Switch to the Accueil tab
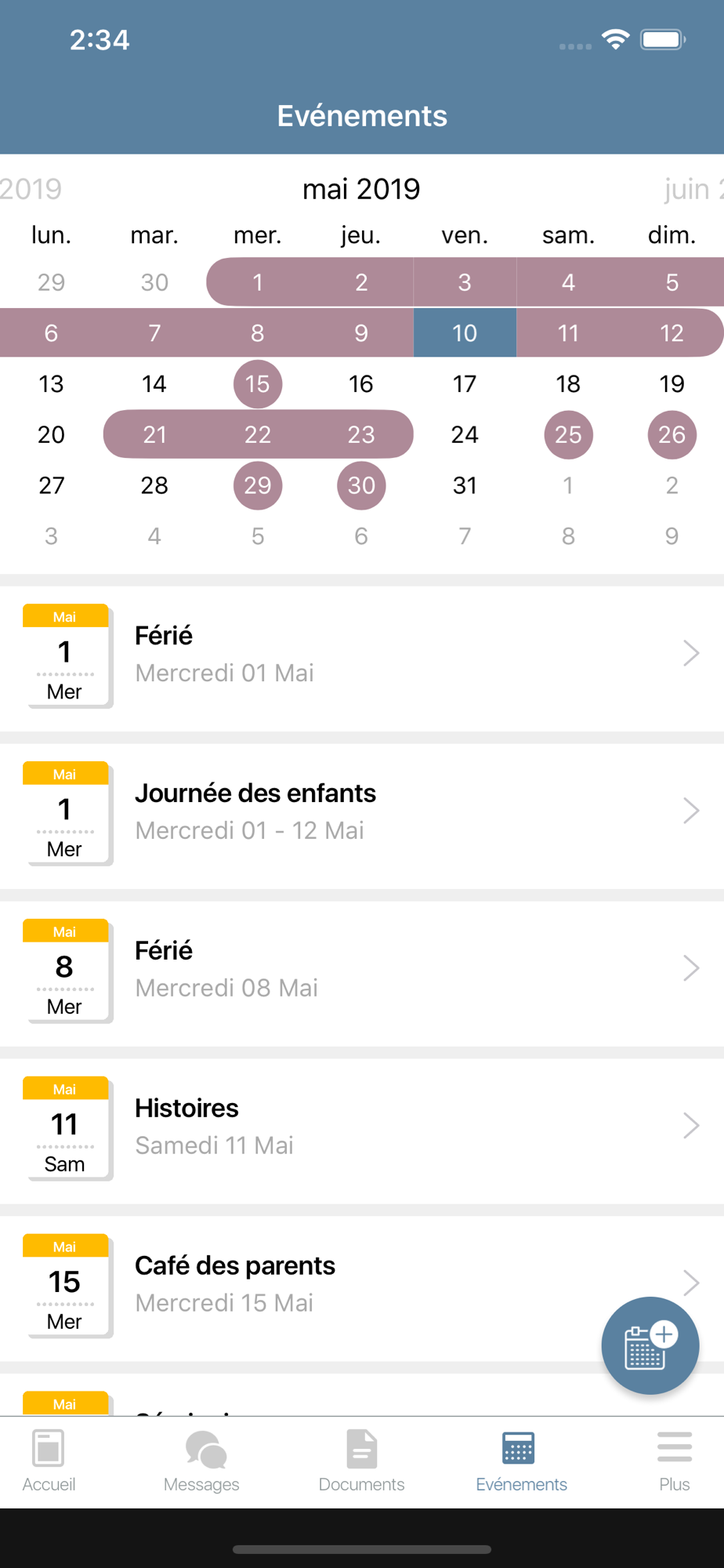Screen dimensions: 724x1568 49,1461
